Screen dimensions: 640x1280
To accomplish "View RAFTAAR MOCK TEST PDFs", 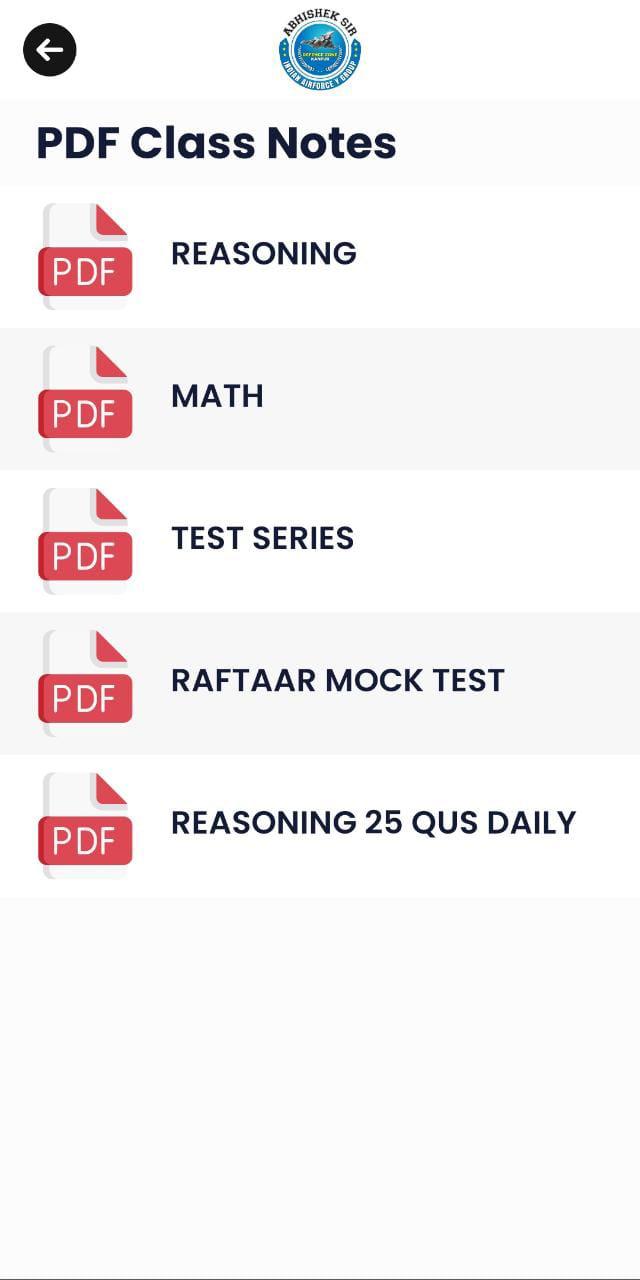I will [x=338, y=681].
